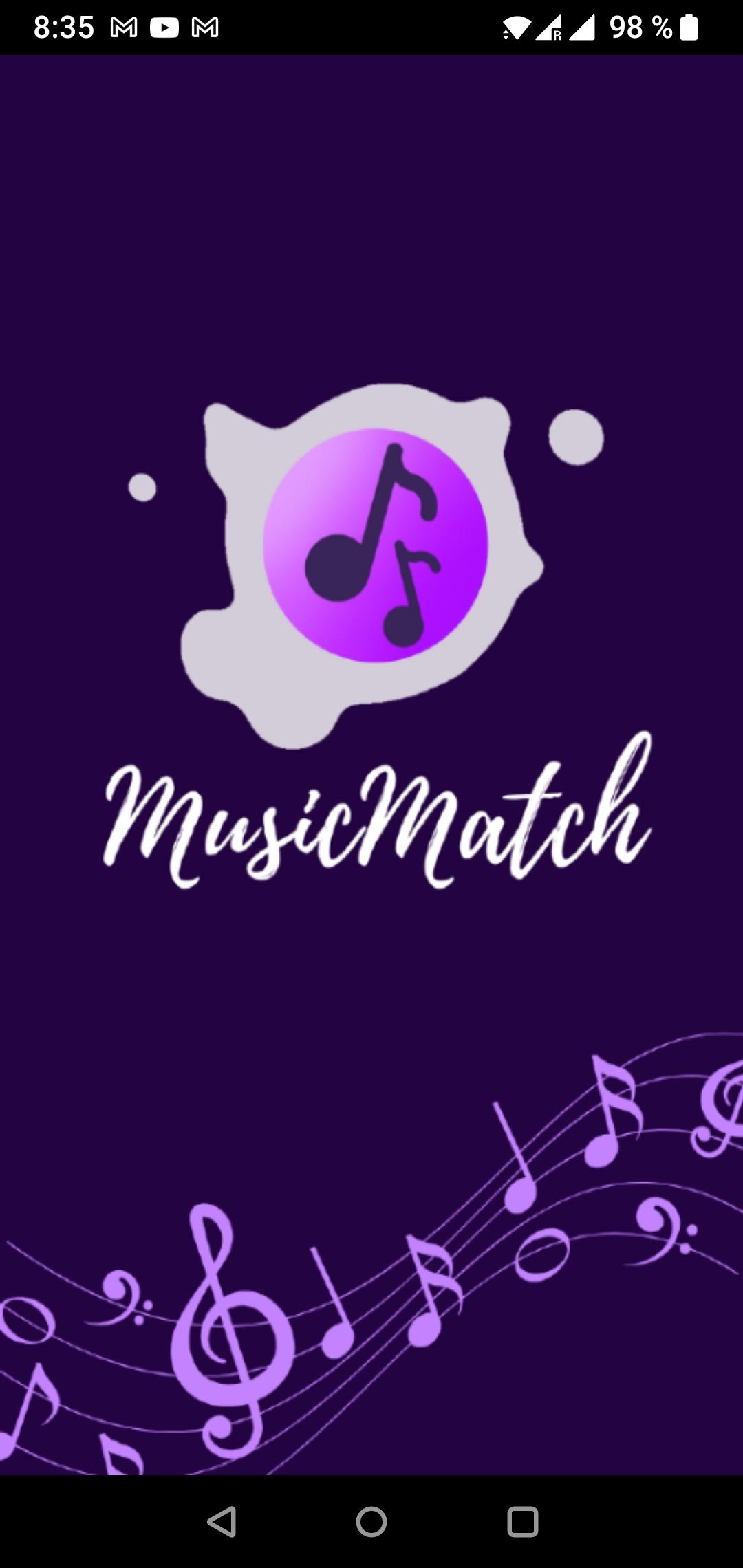Go to the home screen
Image resolution: width=743 pixels, height=1568 pixels.
pos(371,1521)
